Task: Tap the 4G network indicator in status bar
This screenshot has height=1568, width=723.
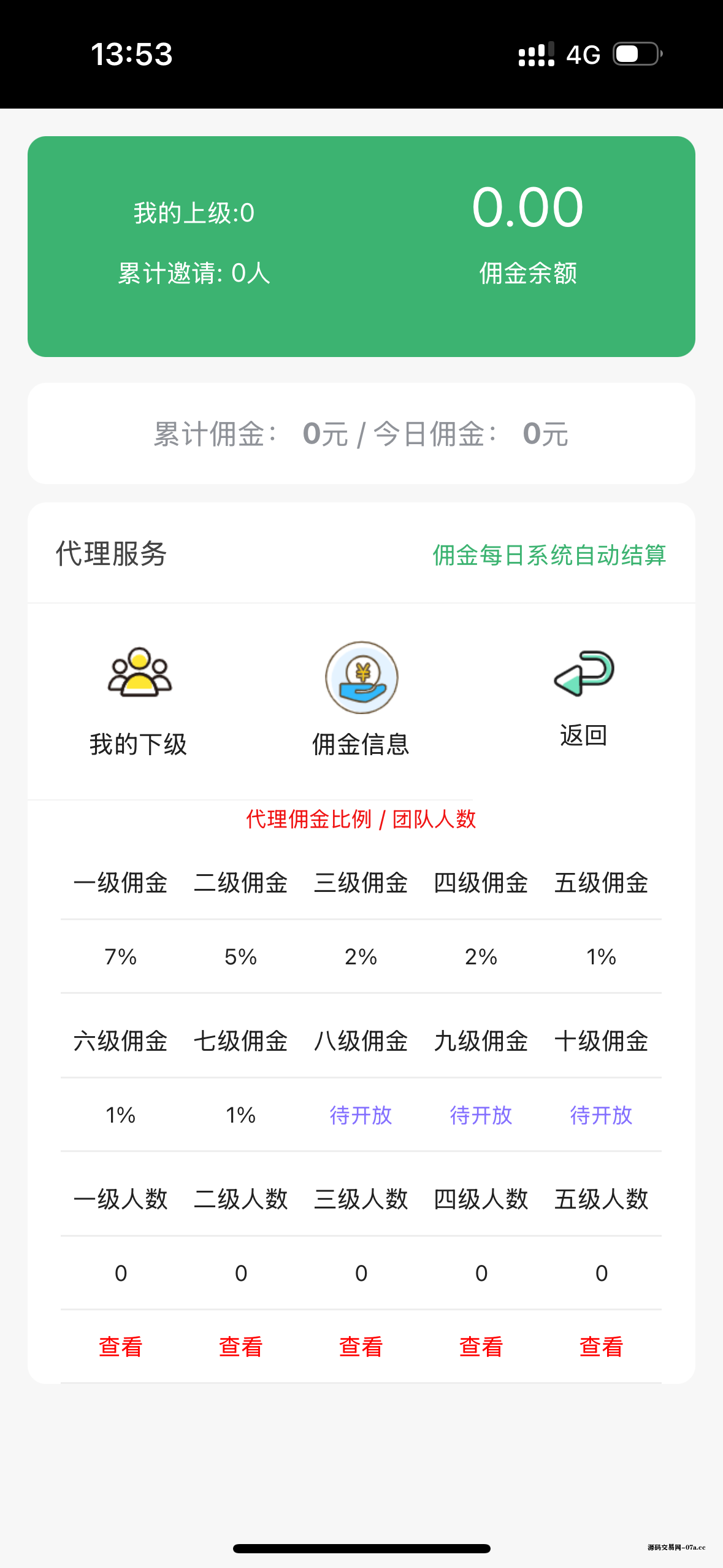Action: (583, 55)
